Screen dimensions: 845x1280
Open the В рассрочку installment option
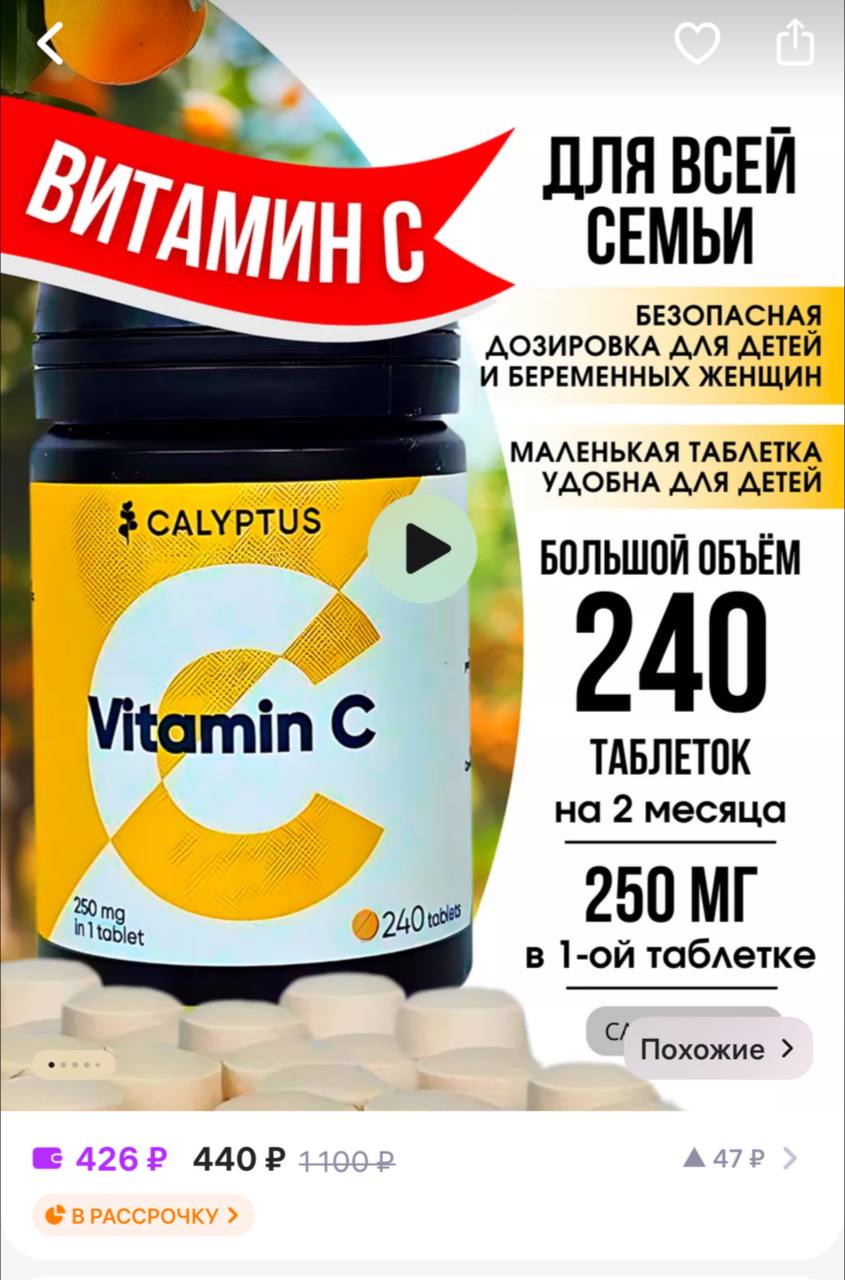[x=144, y=1216]
